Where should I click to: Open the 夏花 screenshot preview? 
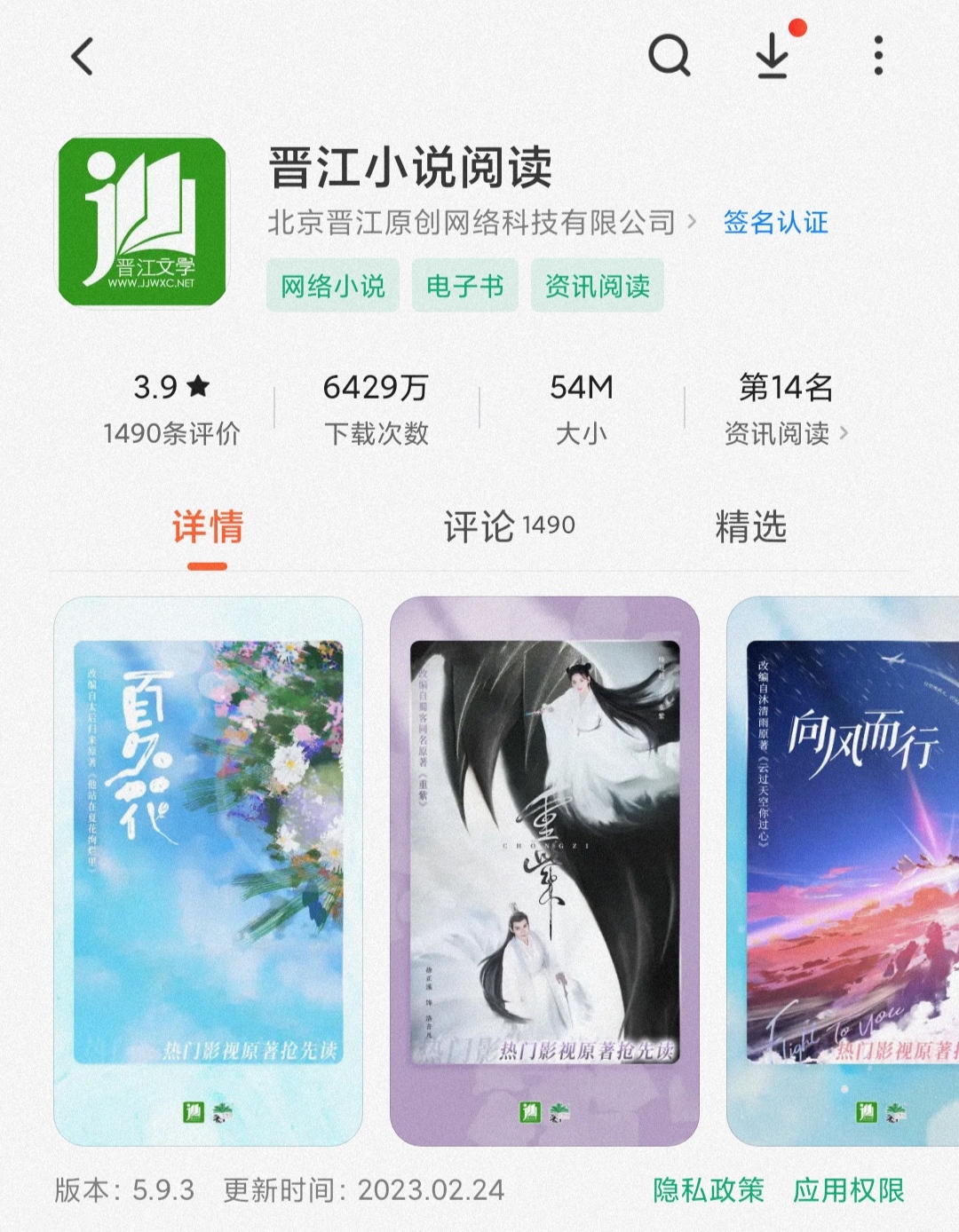point(208,870)
